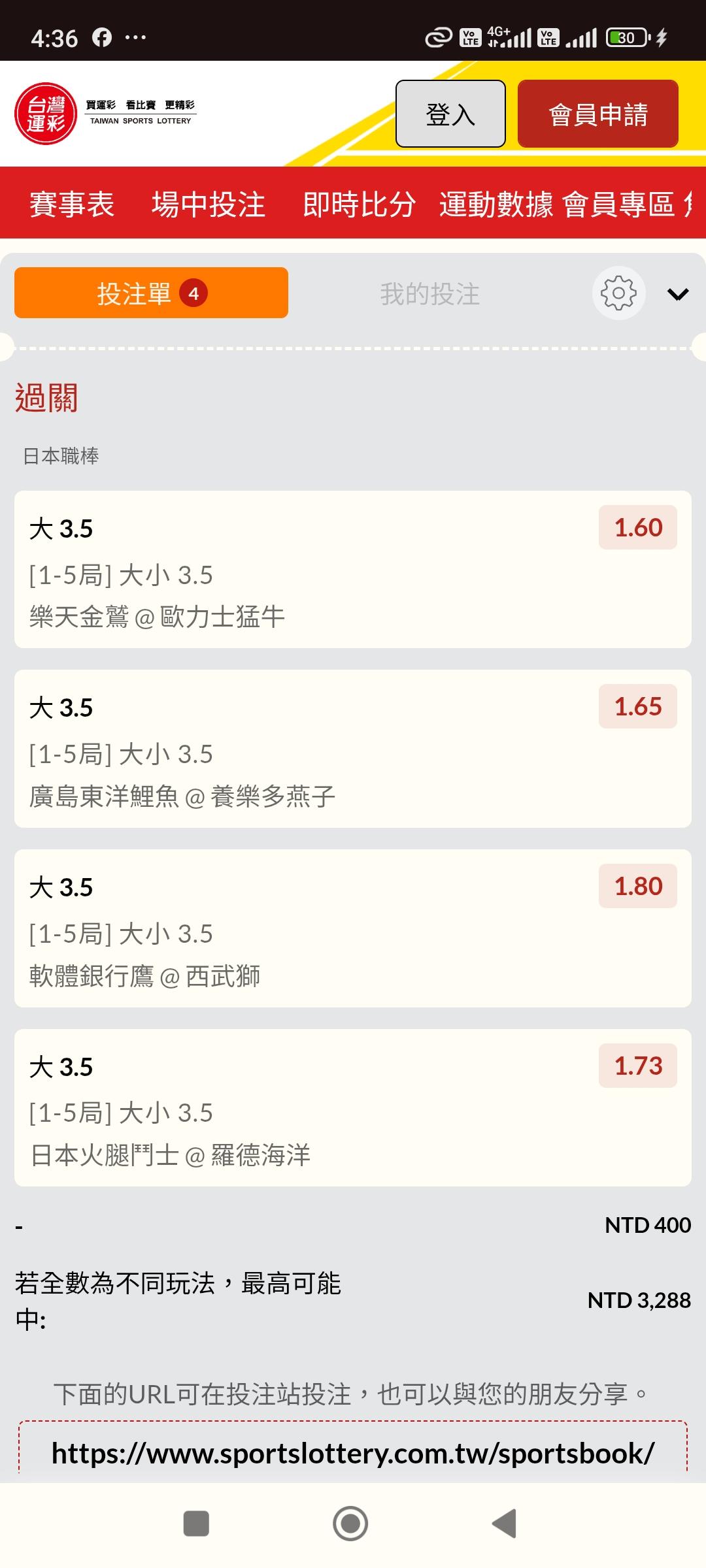Go to 運動數據 sports data
Image resolution: width=706 pixels, height=1568 pixels.
[x=496, y=204]
